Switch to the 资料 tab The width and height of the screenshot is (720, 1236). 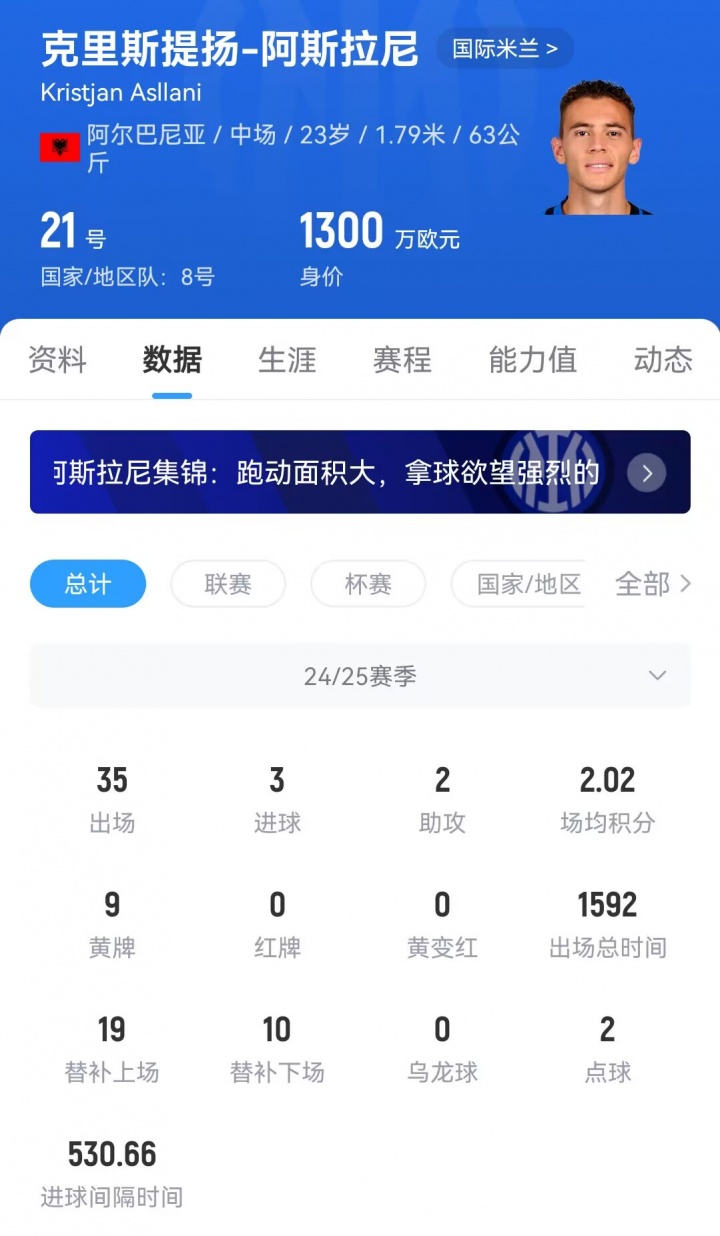[x=57, y=359]
